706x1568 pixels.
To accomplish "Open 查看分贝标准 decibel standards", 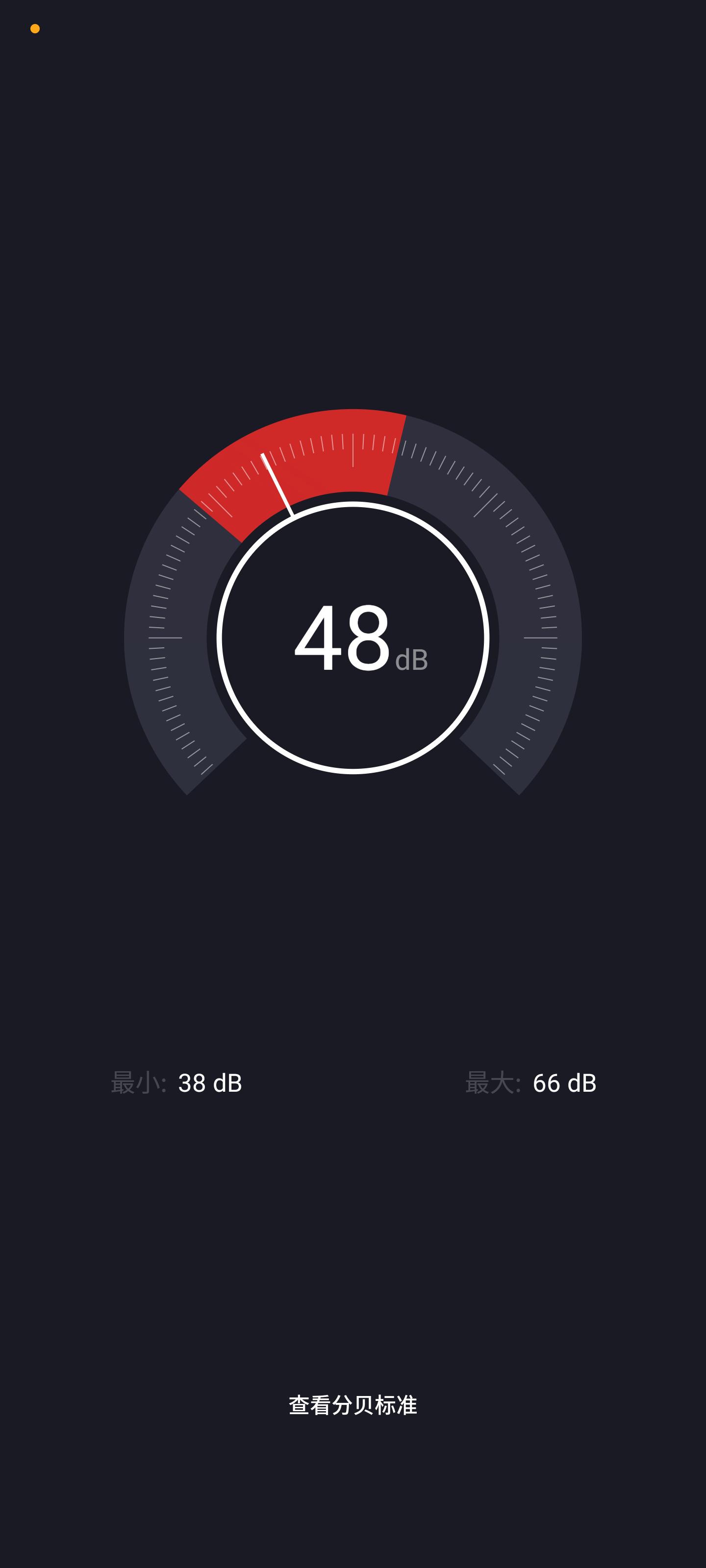I will click(353, 1405).
